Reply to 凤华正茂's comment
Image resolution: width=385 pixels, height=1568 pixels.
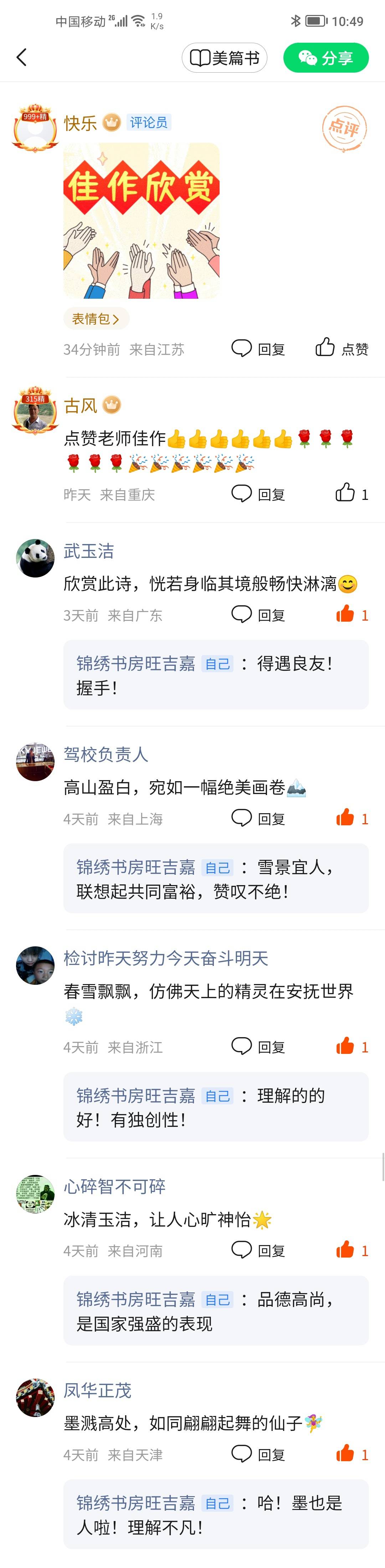click(x=259, y=1455)
